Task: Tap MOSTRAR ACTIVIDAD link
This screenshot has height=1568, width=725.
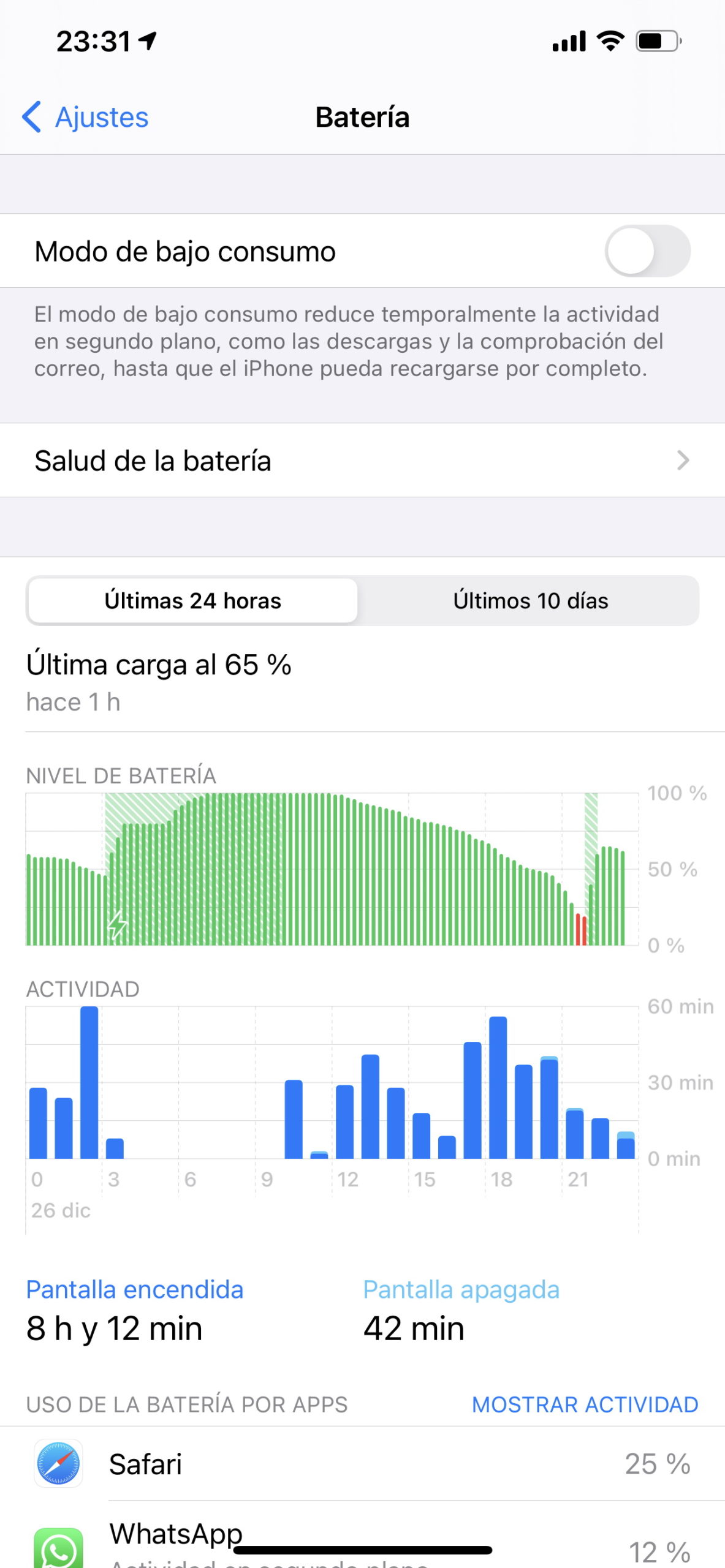Action: click(x=585, y=1404)
